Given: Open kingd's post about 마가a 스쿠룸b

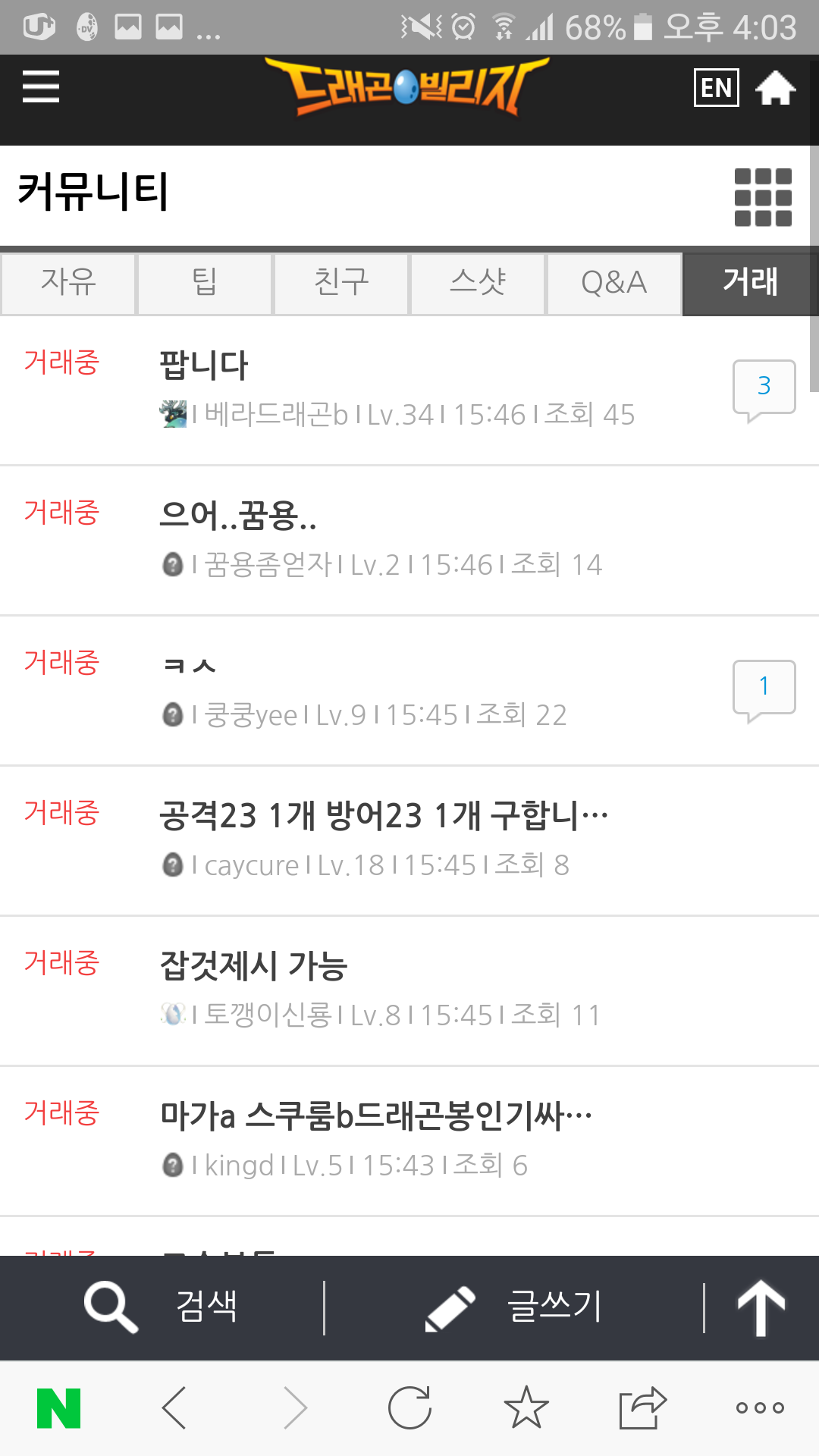Looking at the screenshot, I should (x=409, y=1141).
